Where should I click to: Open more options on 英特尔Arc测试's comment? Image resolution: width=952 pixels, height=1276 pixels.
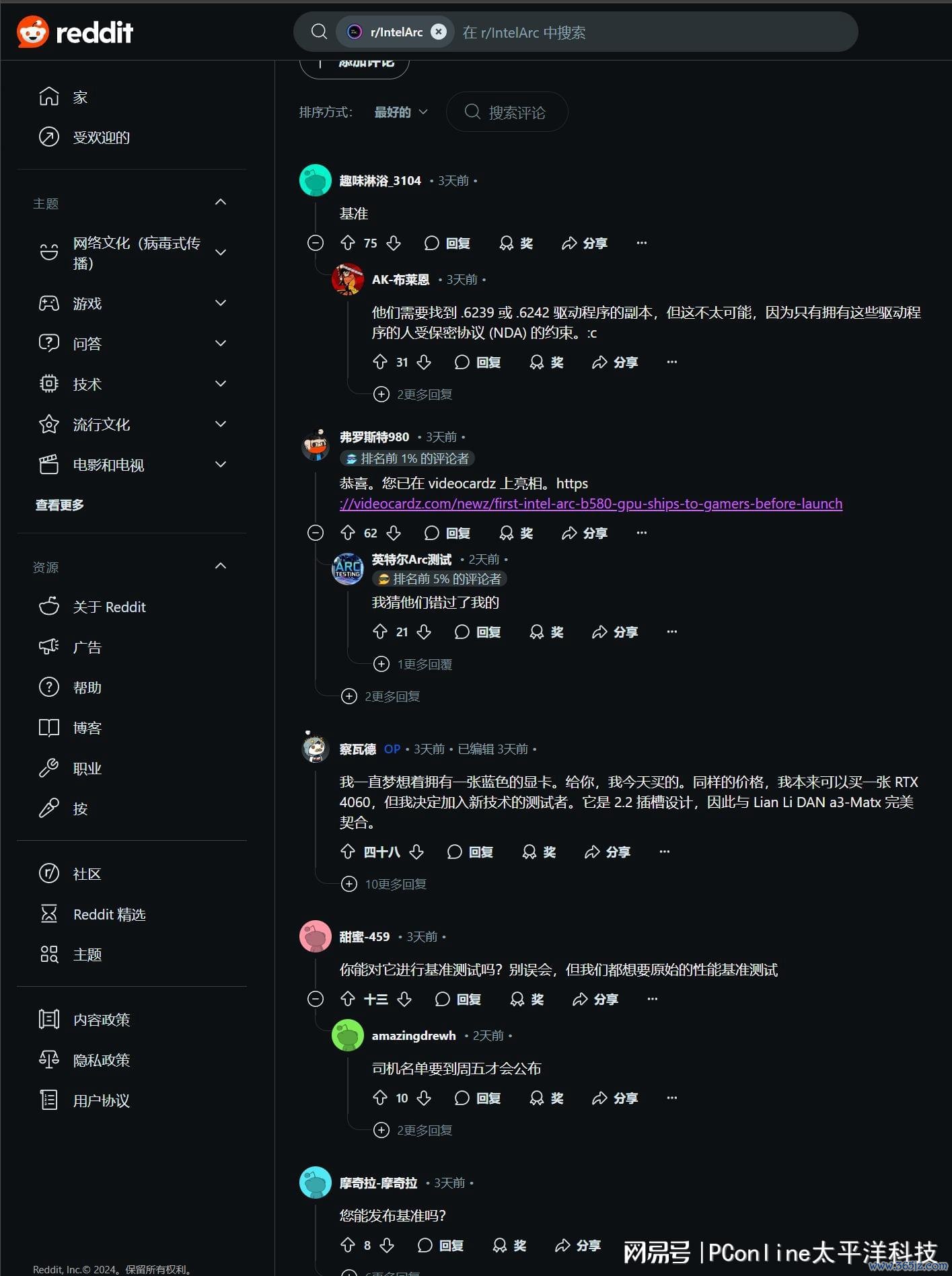671,632
